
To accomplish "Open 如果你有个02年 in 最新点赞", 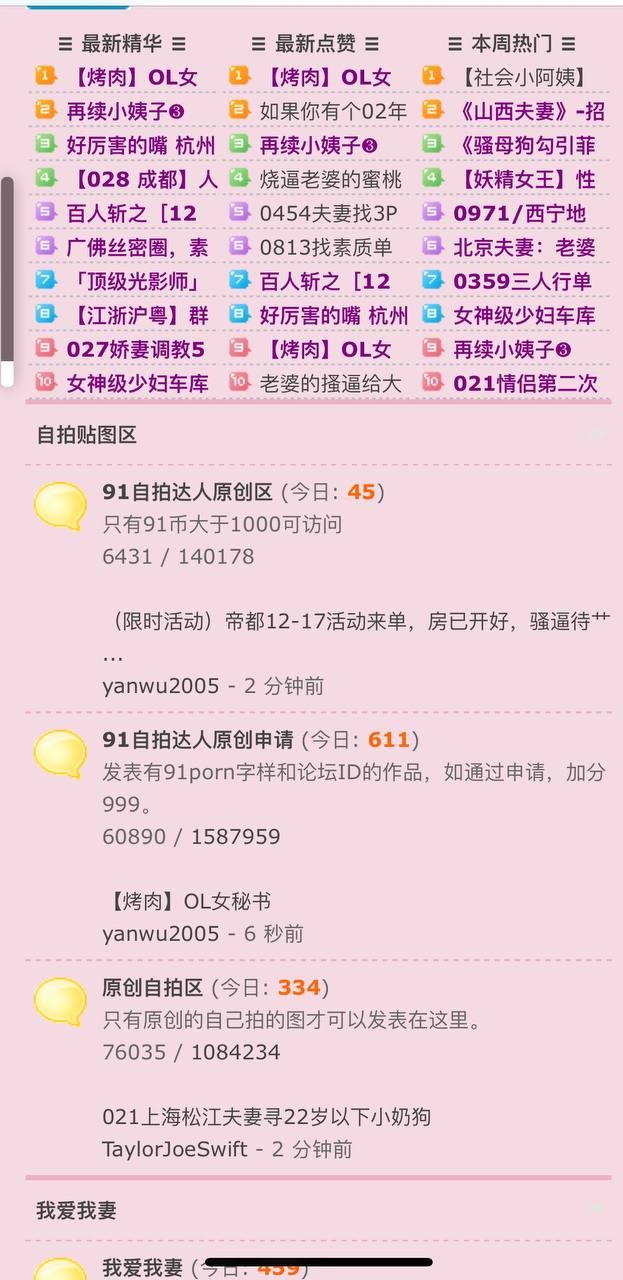I will tap(333, 111).
